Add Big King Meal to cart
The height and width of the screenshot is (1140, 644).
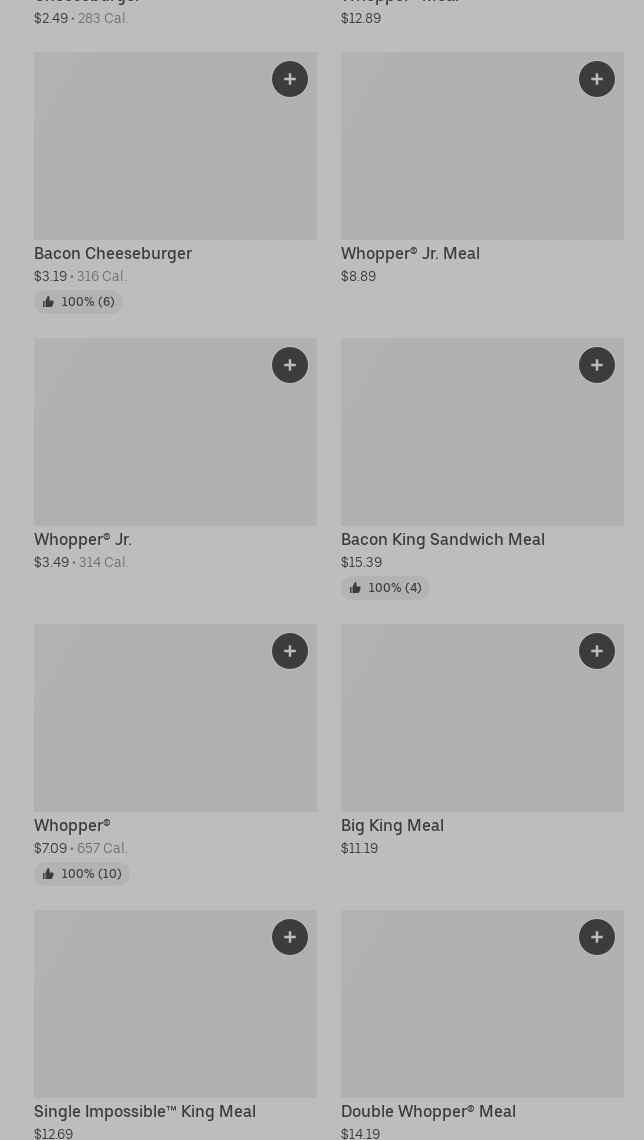click(x=597, y=651)
